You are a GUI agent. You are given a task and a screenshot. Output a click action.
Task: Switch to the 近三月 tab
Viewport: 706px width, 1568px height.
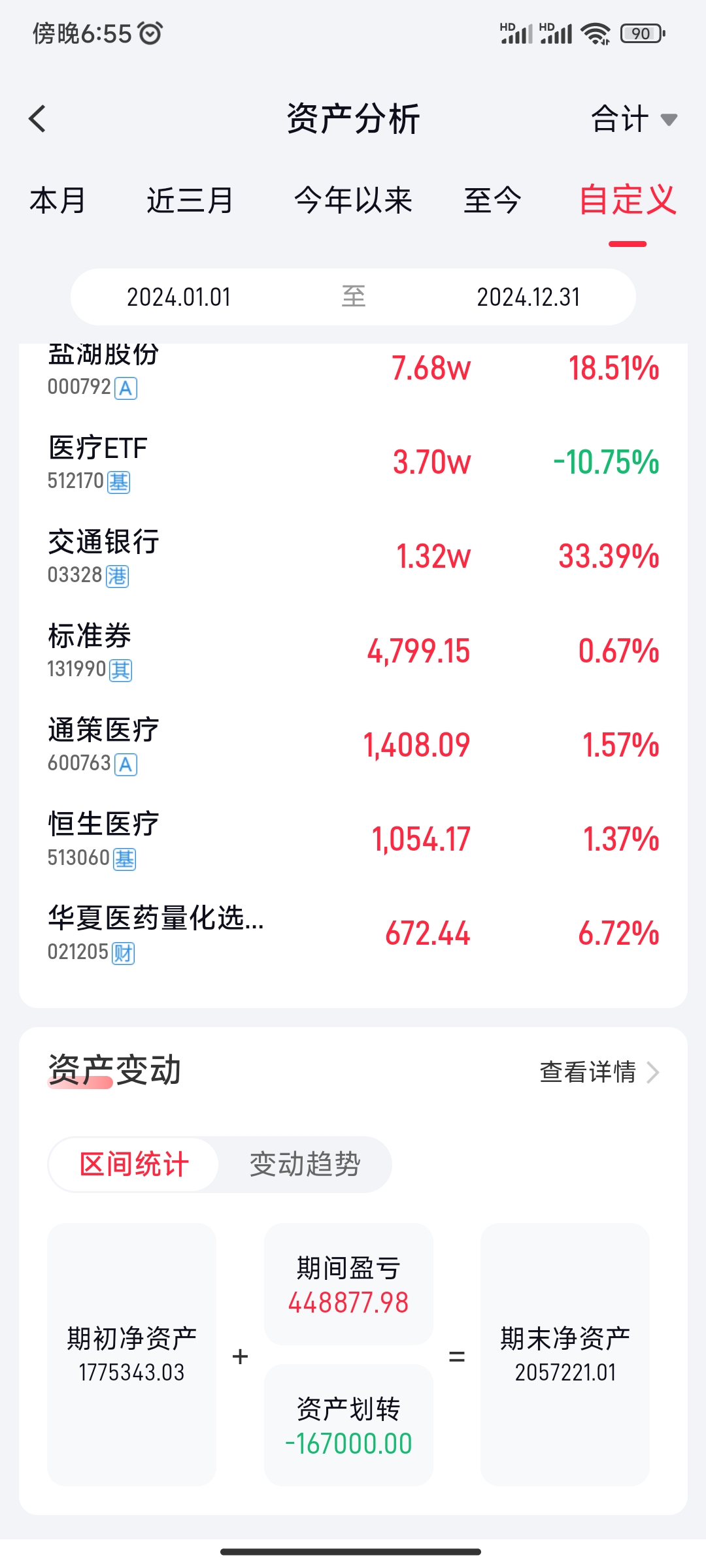pyautogui.click(x=190, y=200)
